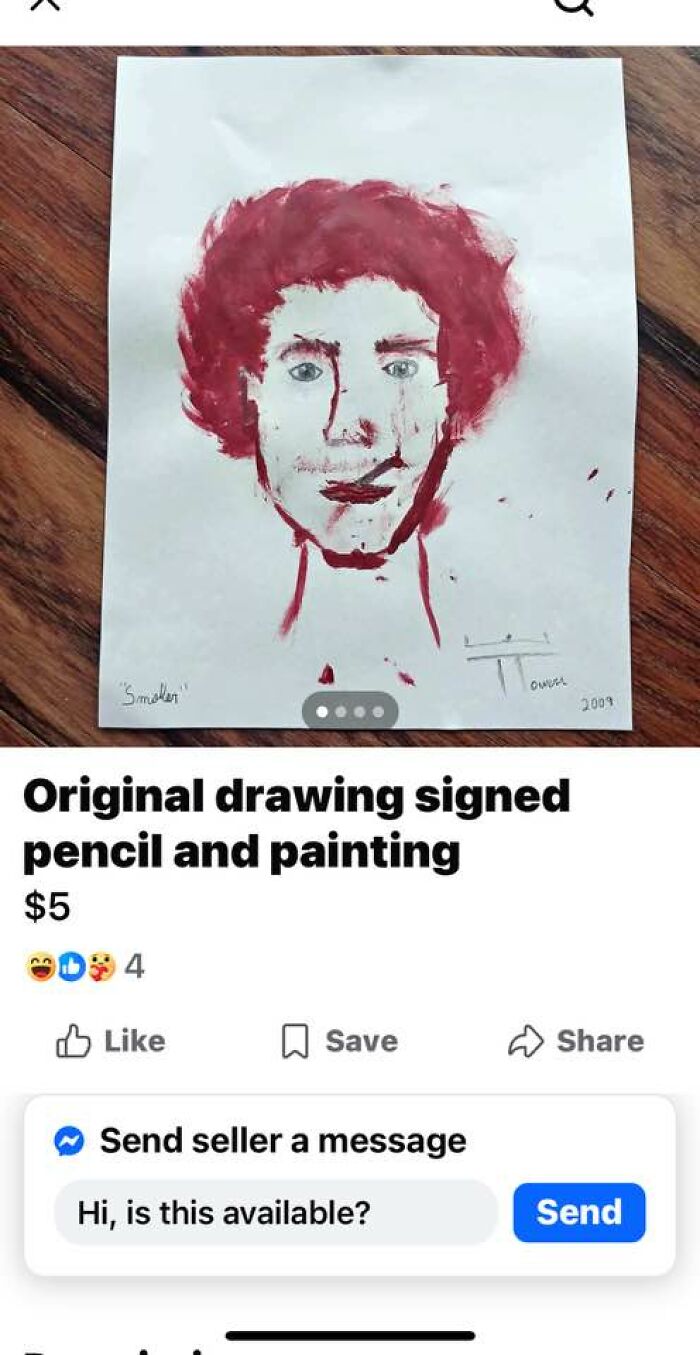Tap the photo page indicator dots

point(350,712)
